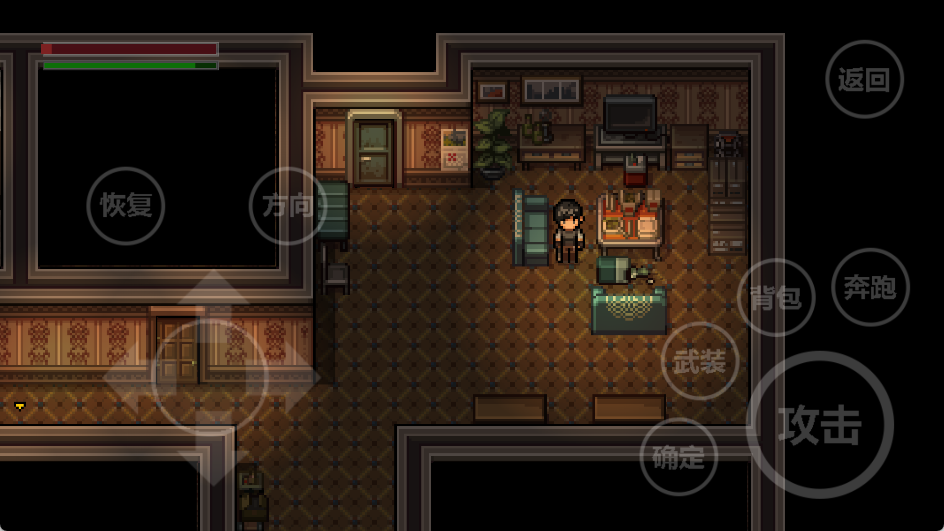Tap the 返回 (return) button

click(x=864, y=80)
